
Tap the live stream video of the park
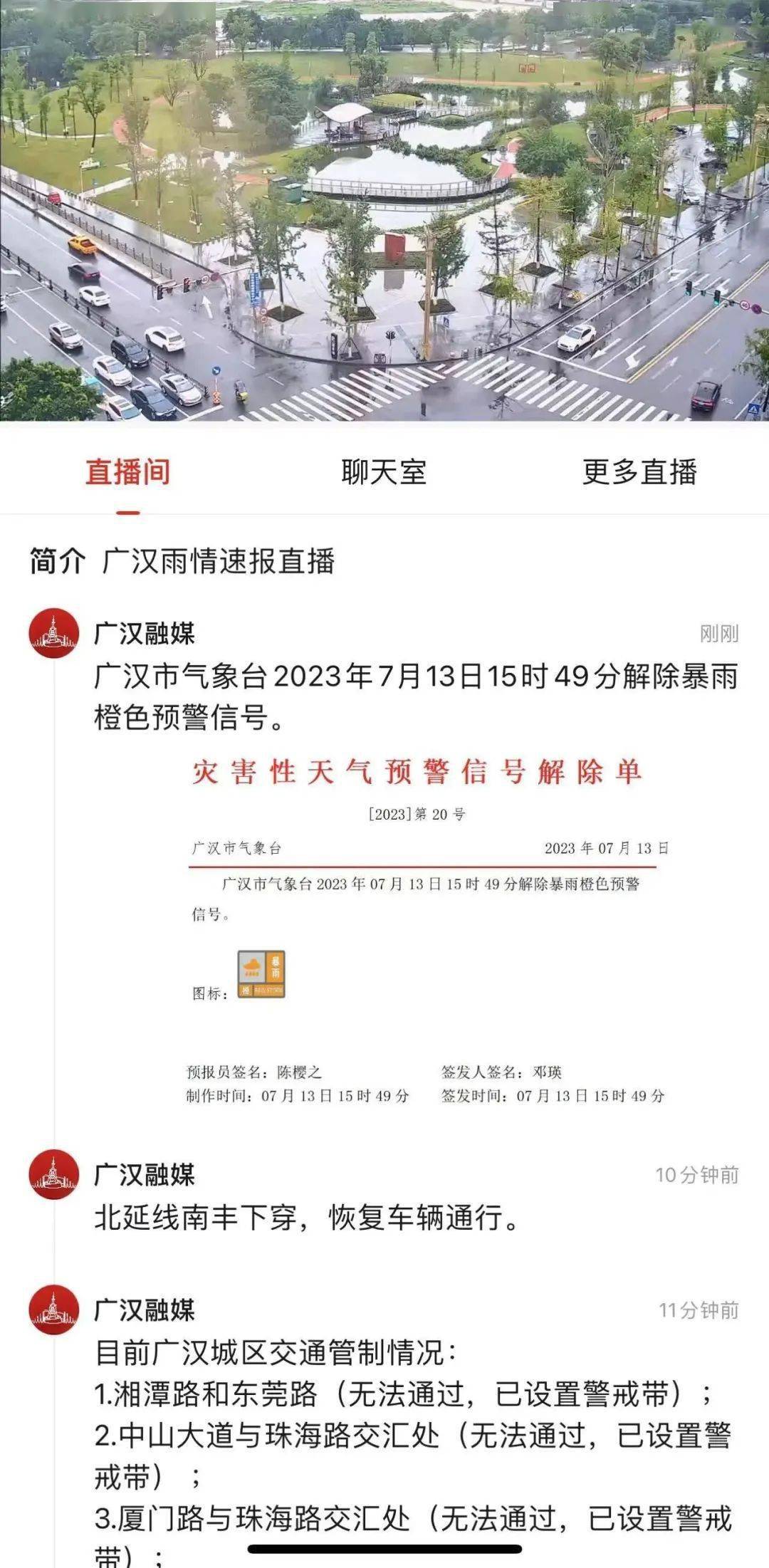pyautogui.click(x=384, y=210)
